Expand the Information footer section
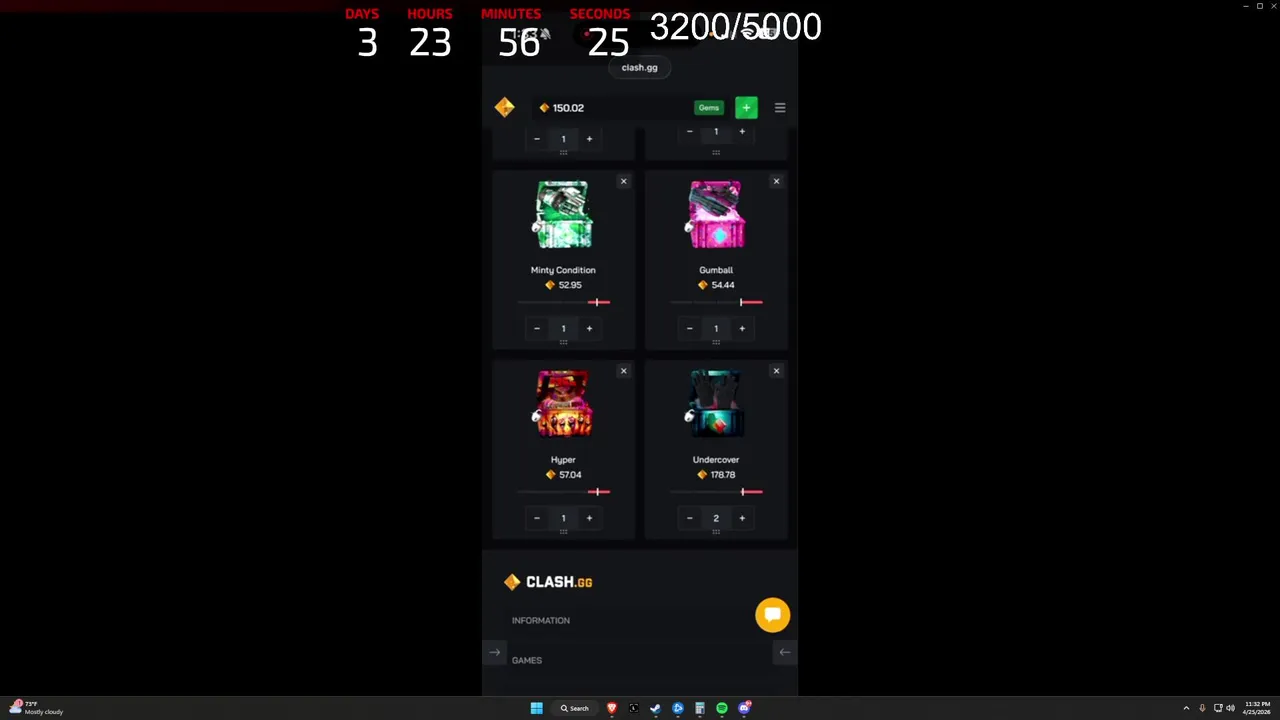1280x720 pixels. pos(541,620)
